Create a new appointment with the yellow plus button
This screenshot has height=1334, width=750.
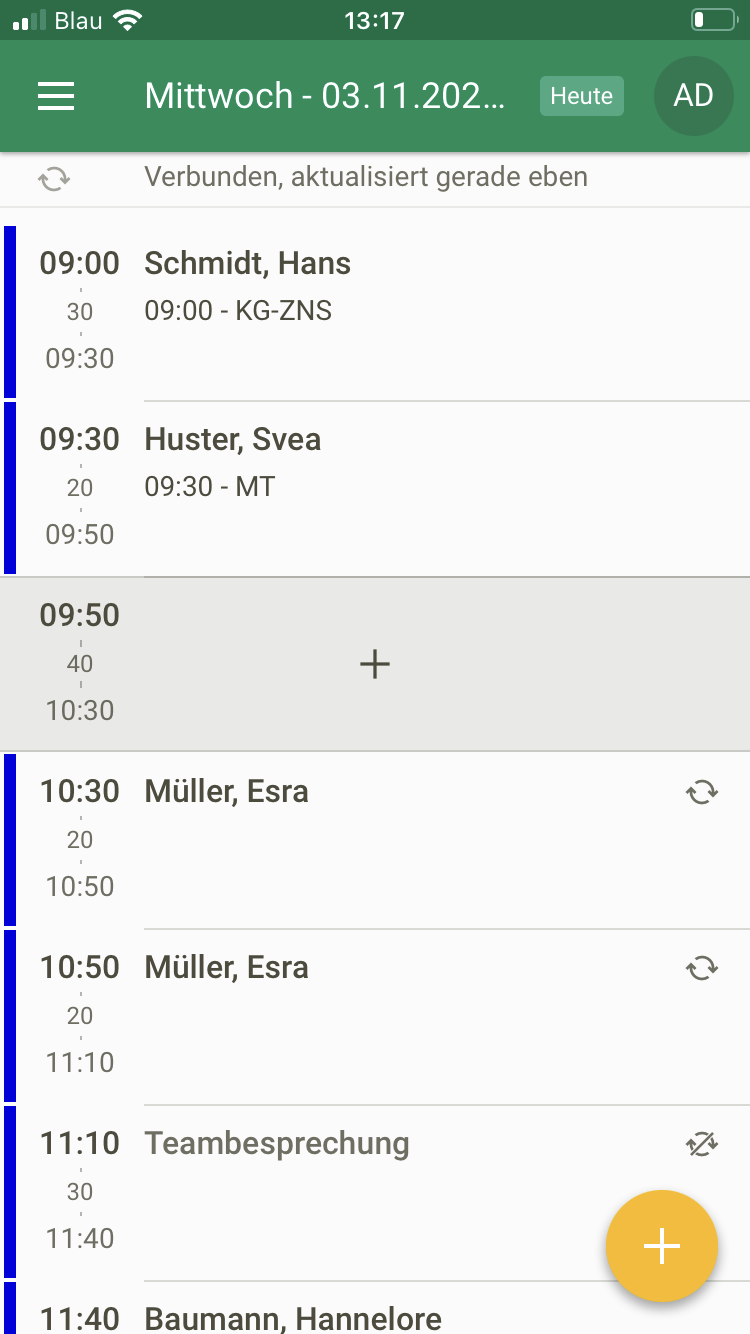pyautogui.click(x=661, y=1246)
